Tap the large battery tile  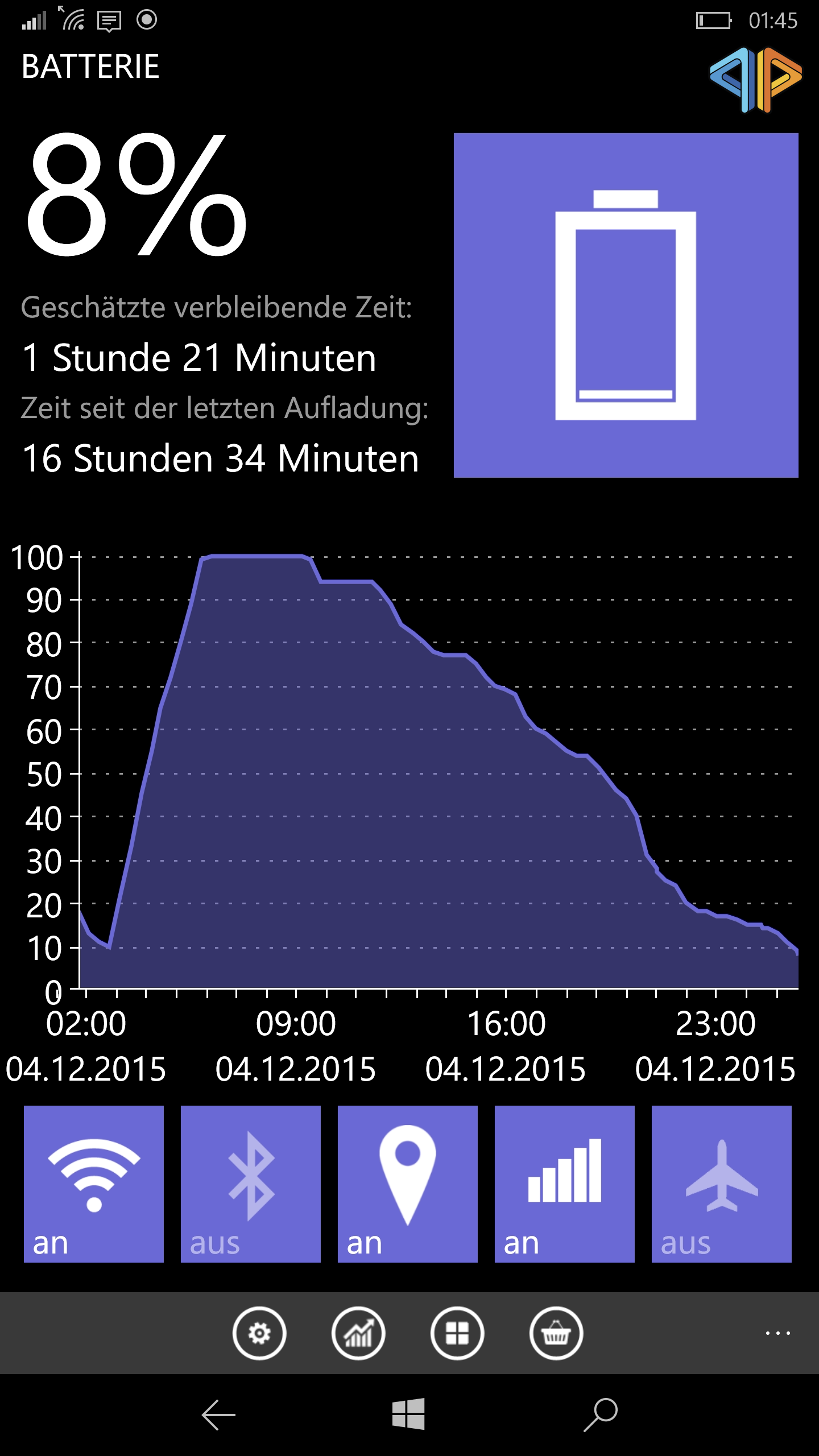(626, 305)
